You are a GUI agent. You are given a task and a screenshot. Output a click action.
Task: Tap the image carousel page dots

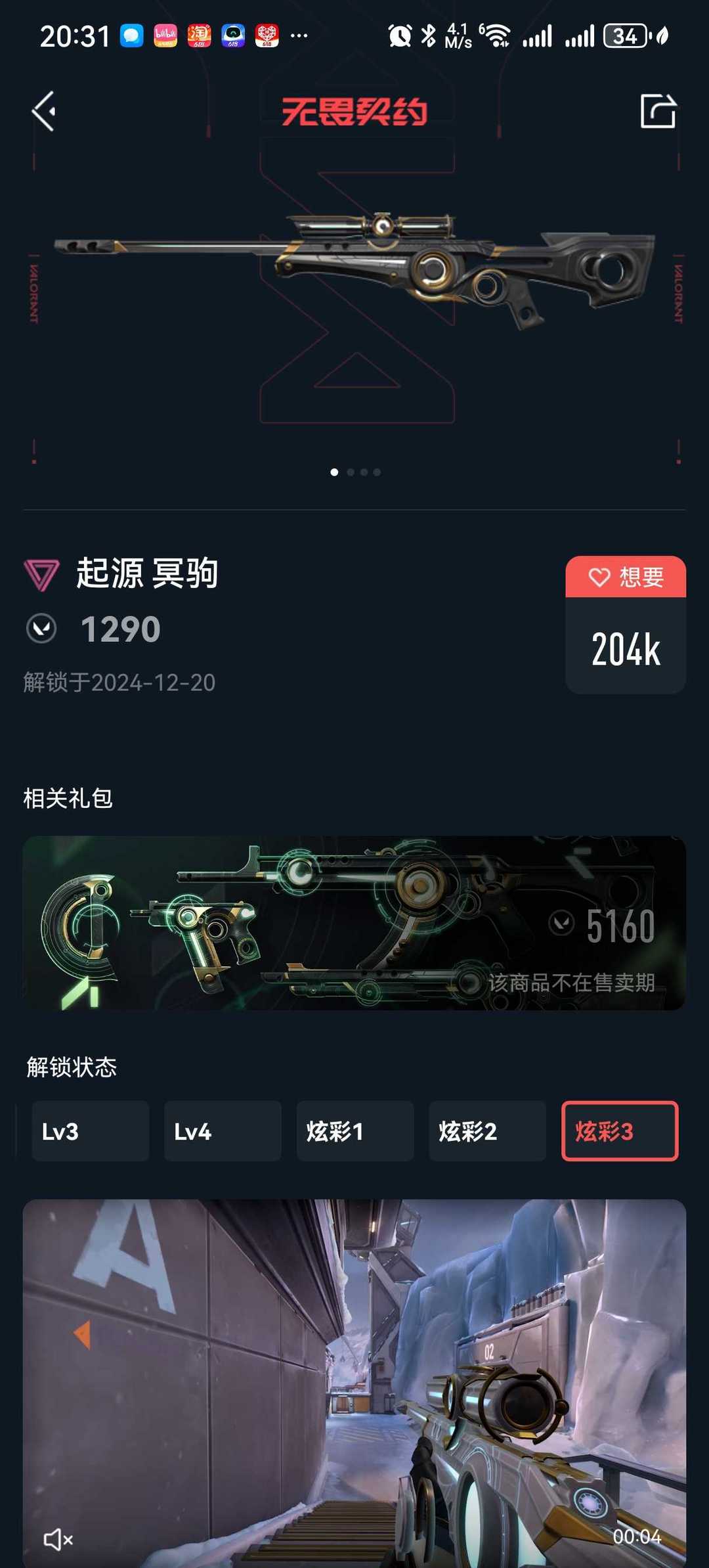355,472
